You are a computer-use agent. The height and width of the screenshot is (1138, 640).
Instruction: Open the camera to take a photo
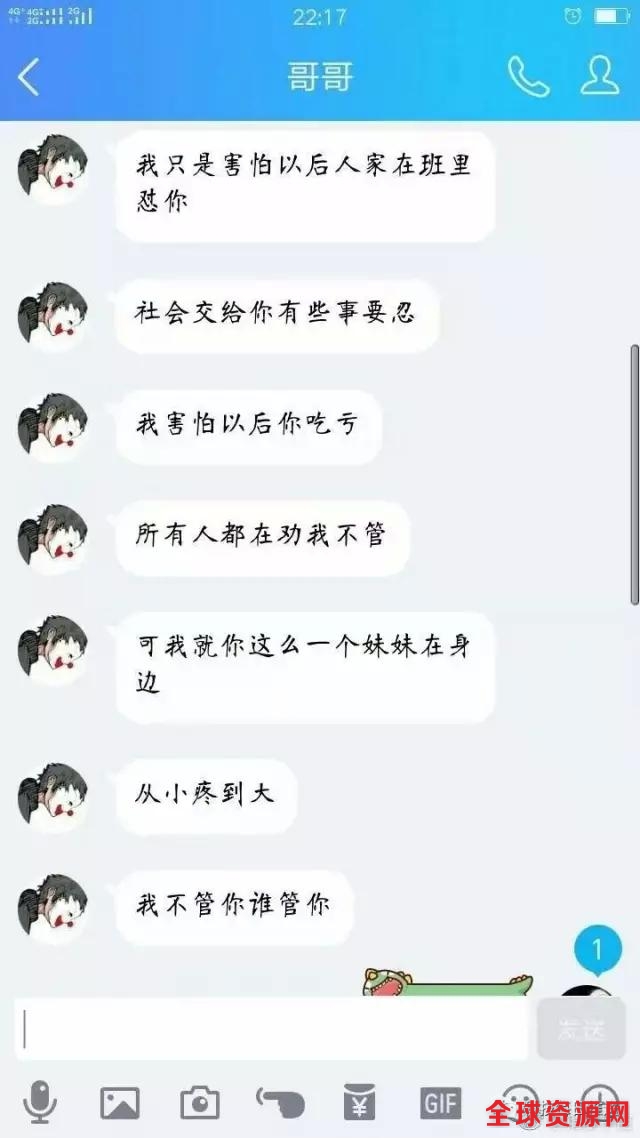(x=200, y=1102)
